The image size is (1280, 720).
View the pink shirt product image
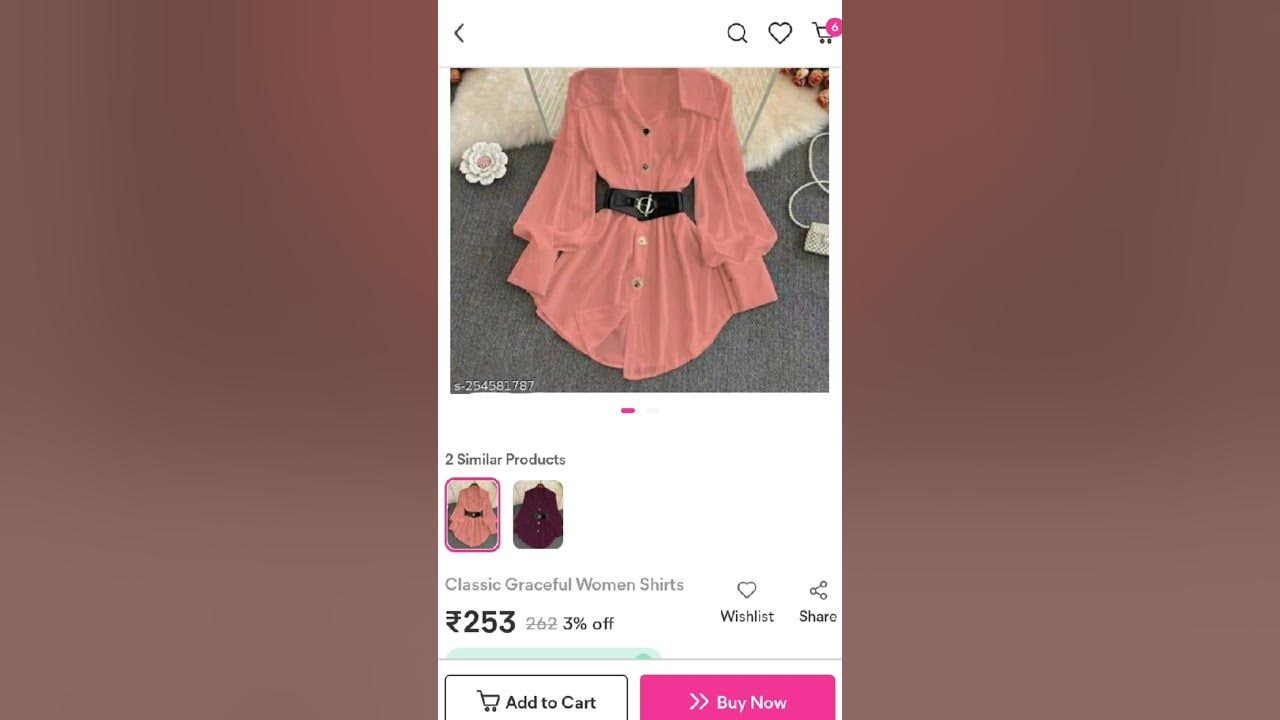coord(639,230)
